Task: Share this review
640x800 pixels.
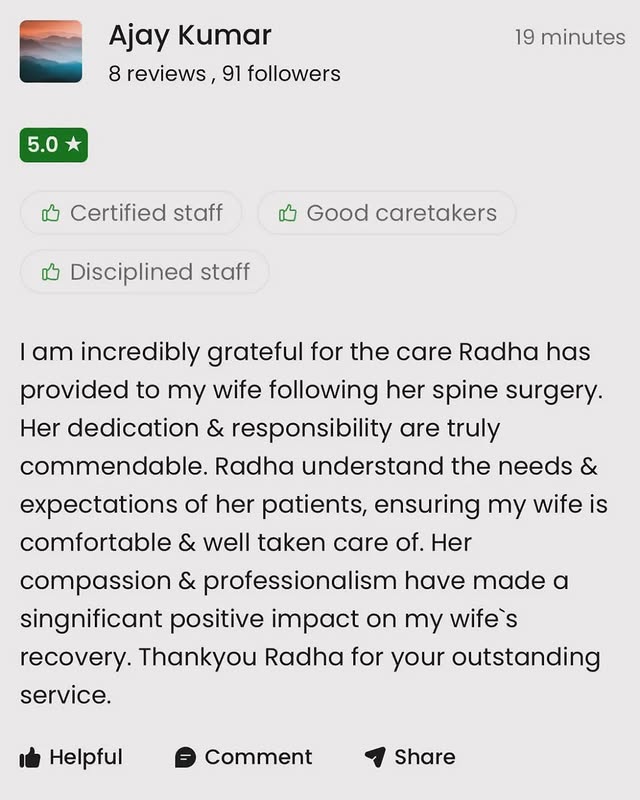Action: point(409,757)
